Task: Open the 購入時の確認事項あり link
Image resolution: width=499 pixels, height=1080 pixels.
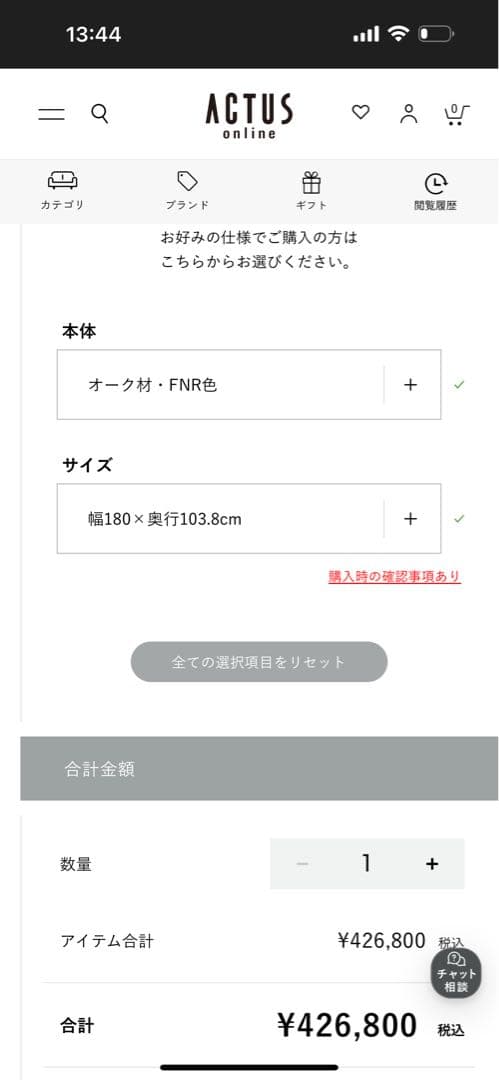Action: [x=394, y=577]
